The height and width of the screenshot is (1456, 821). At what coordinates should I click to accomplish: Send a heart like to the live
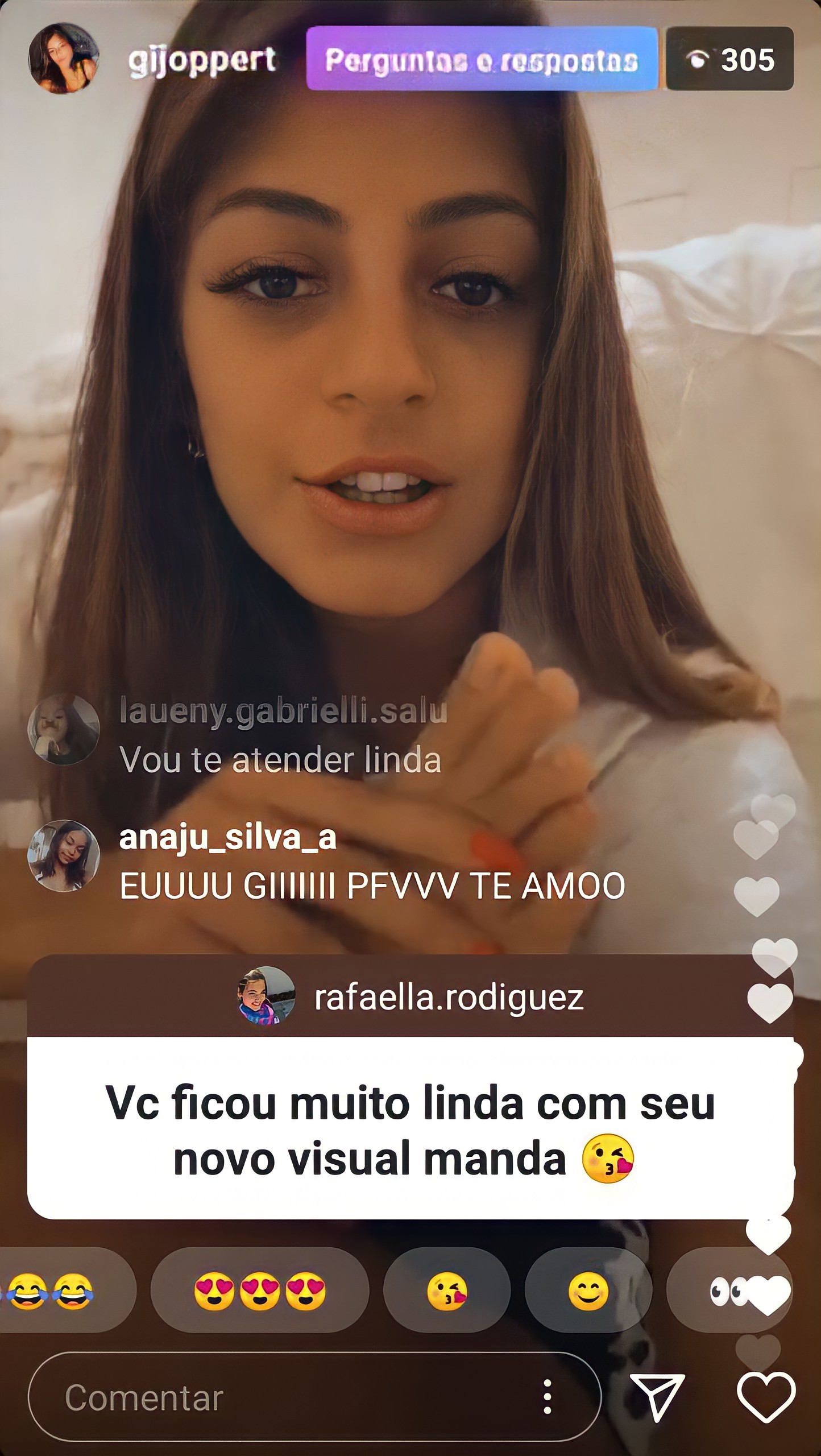point(766,1397)
